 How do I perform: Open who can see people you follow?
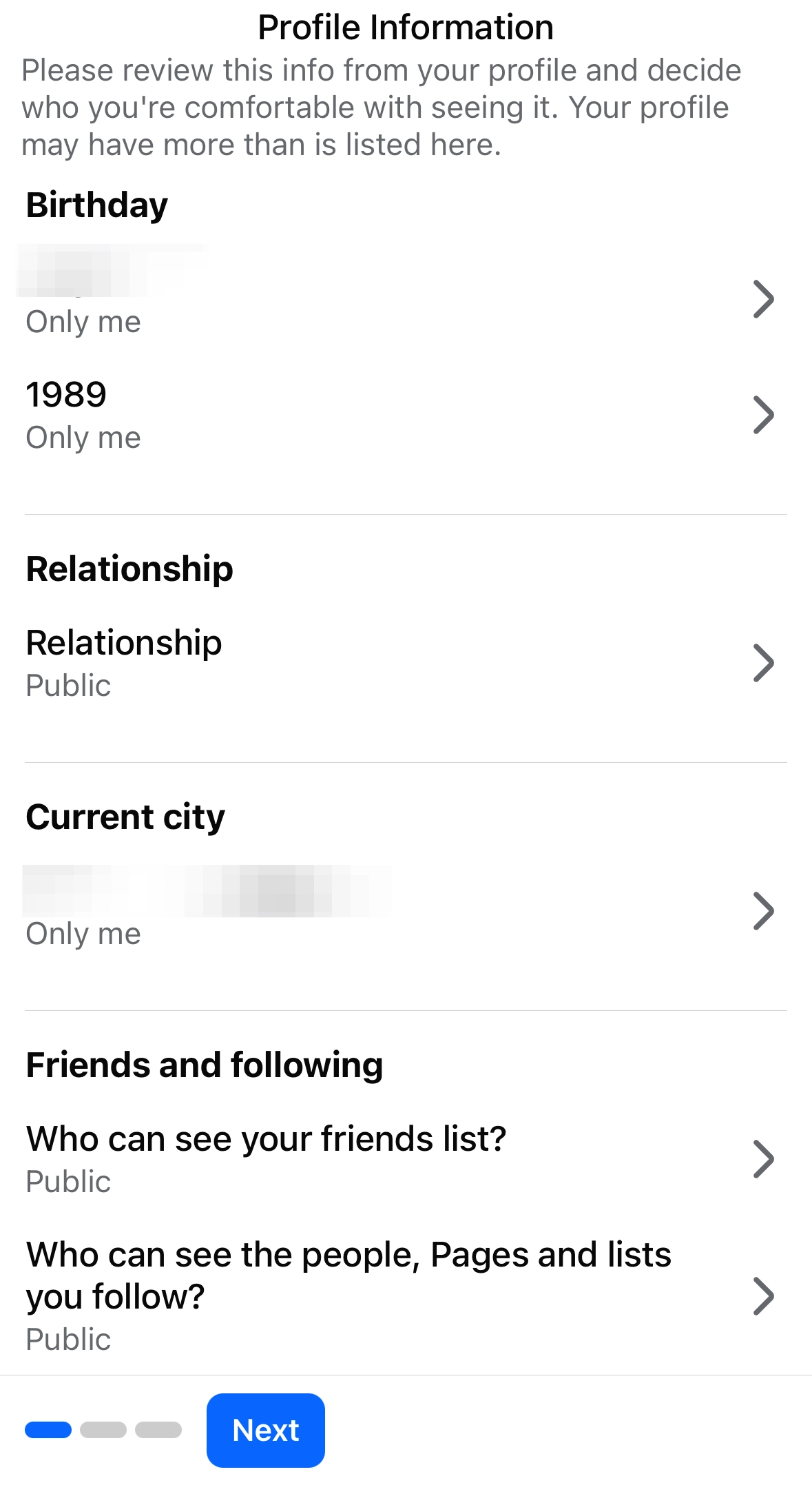pyautogui.click(x=405, y=1295)
